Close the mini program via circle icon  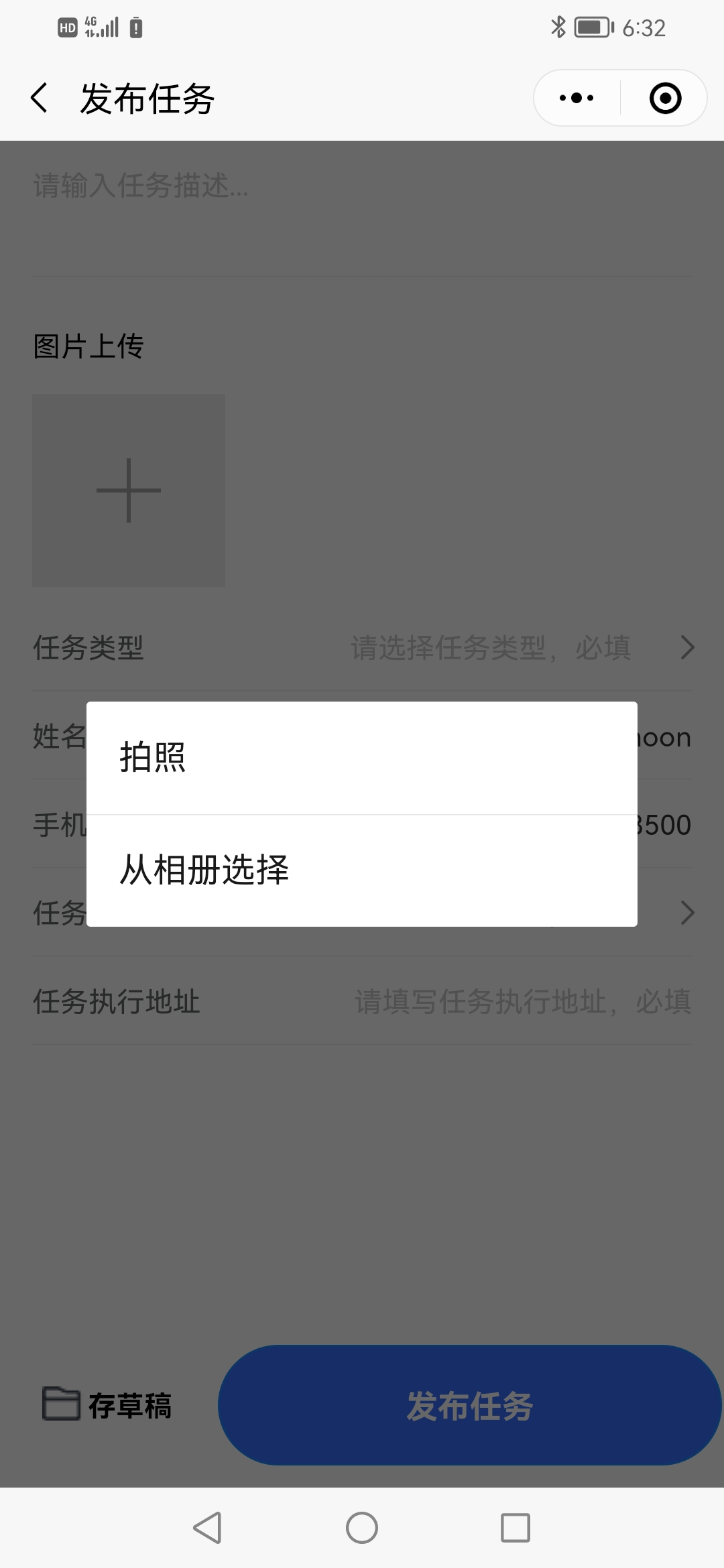[665, 99]
